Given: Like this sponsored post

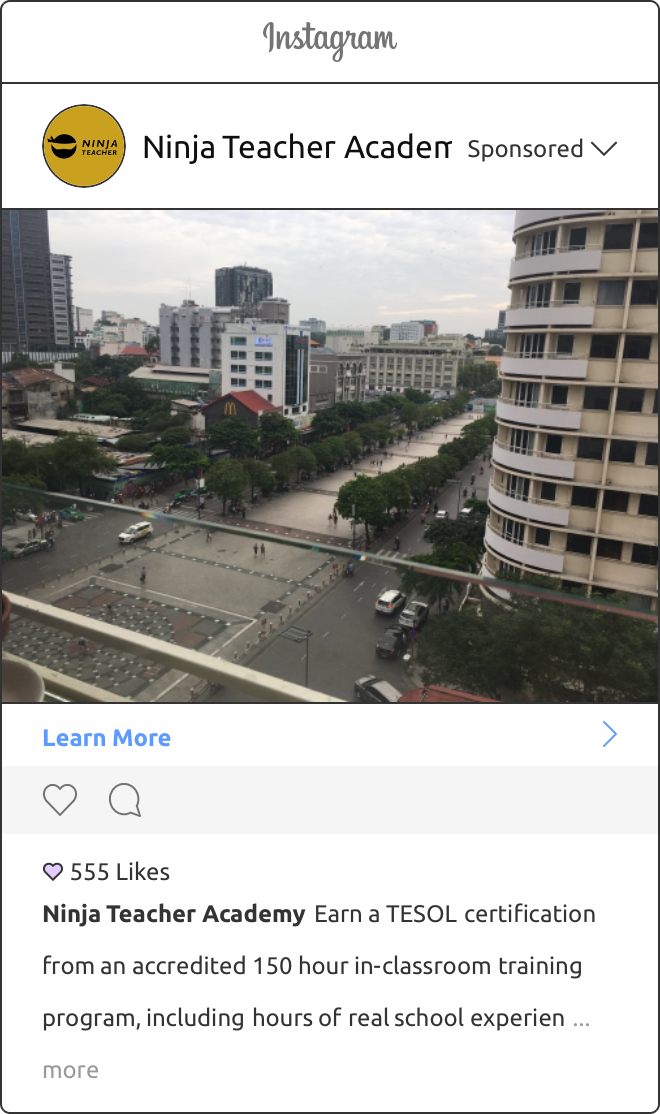Looking at the screenshot, I should tap(60, 800).
